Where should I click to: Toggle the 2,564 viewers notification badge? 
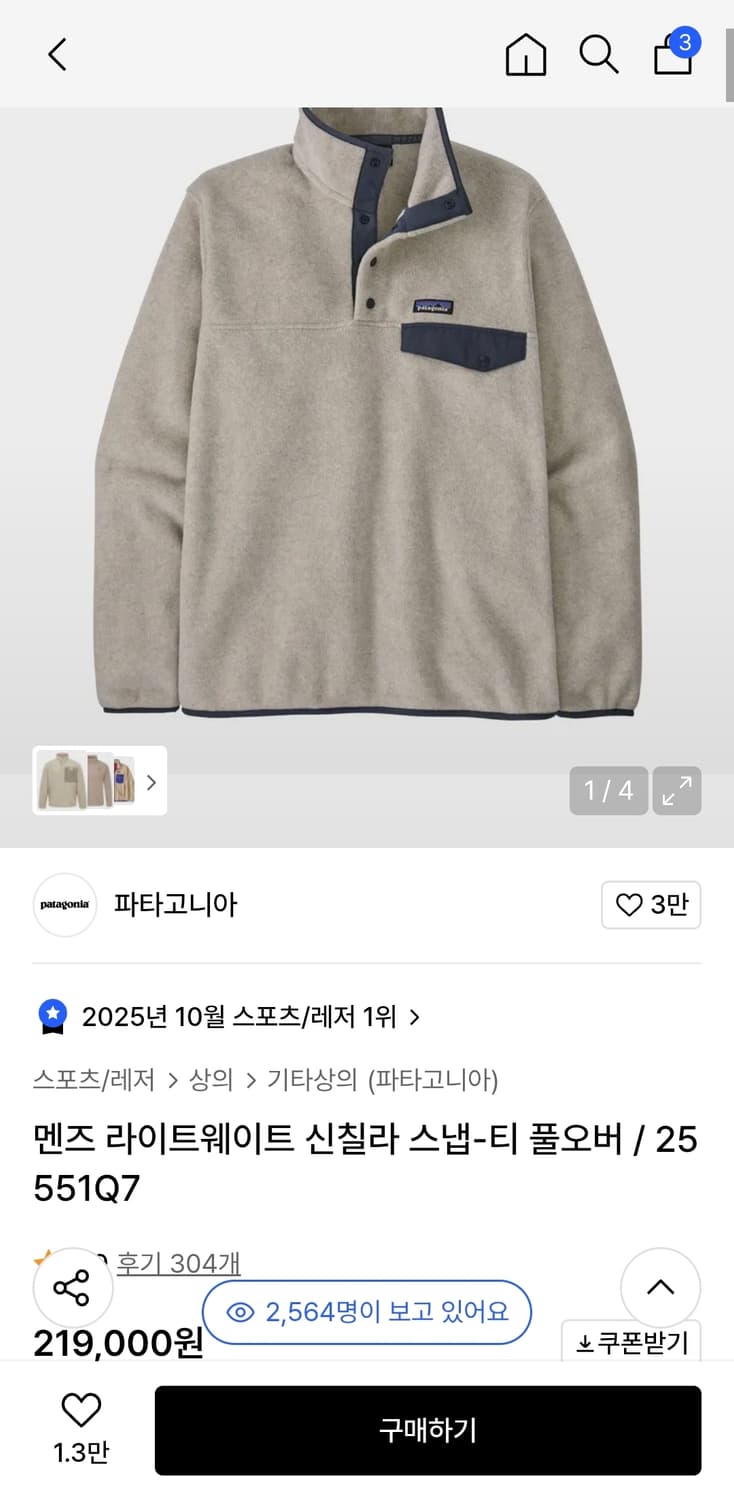[366, 1312]
